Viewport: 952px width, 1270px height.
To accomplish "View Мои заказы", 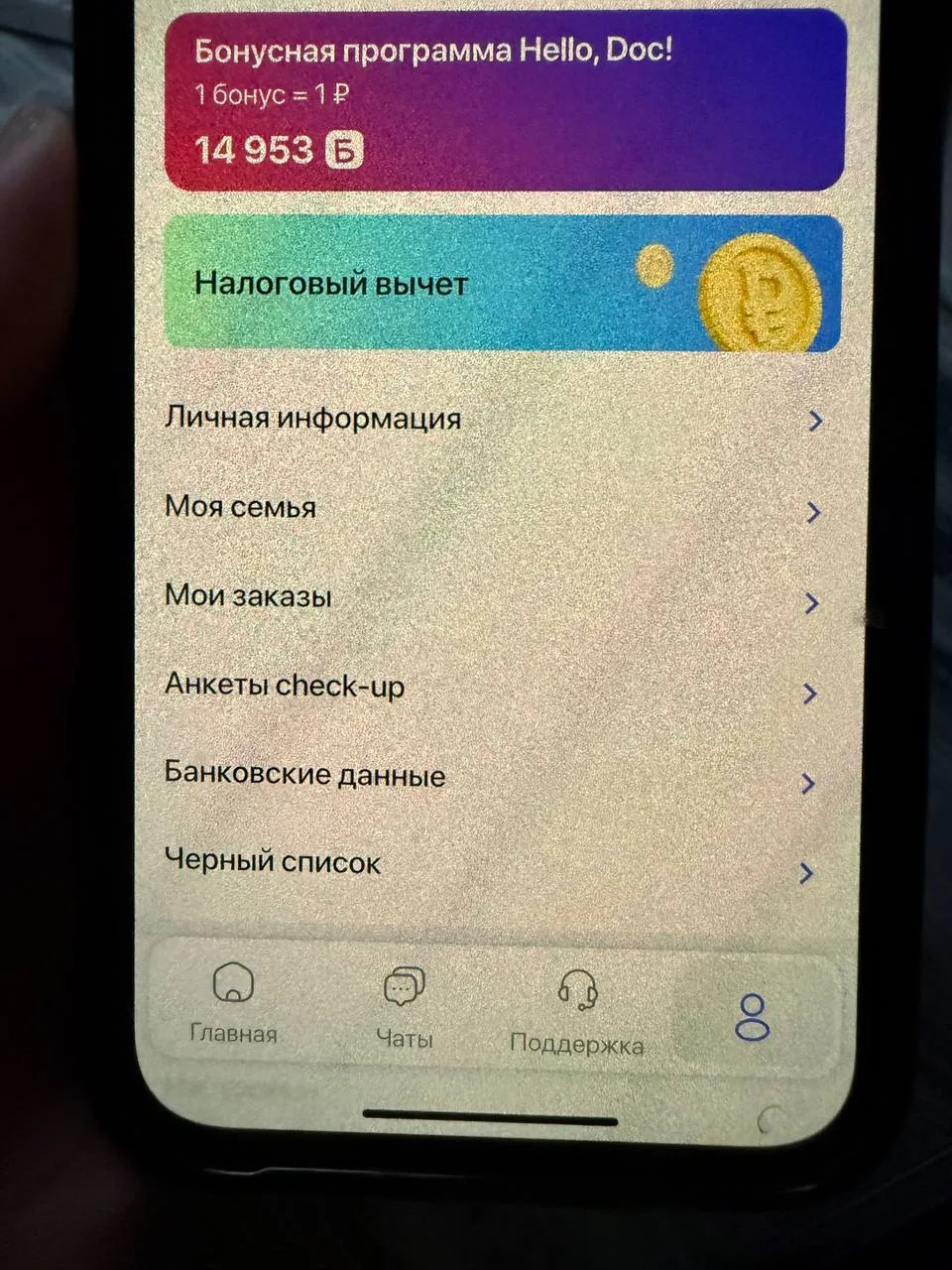I will click(493, 597).
